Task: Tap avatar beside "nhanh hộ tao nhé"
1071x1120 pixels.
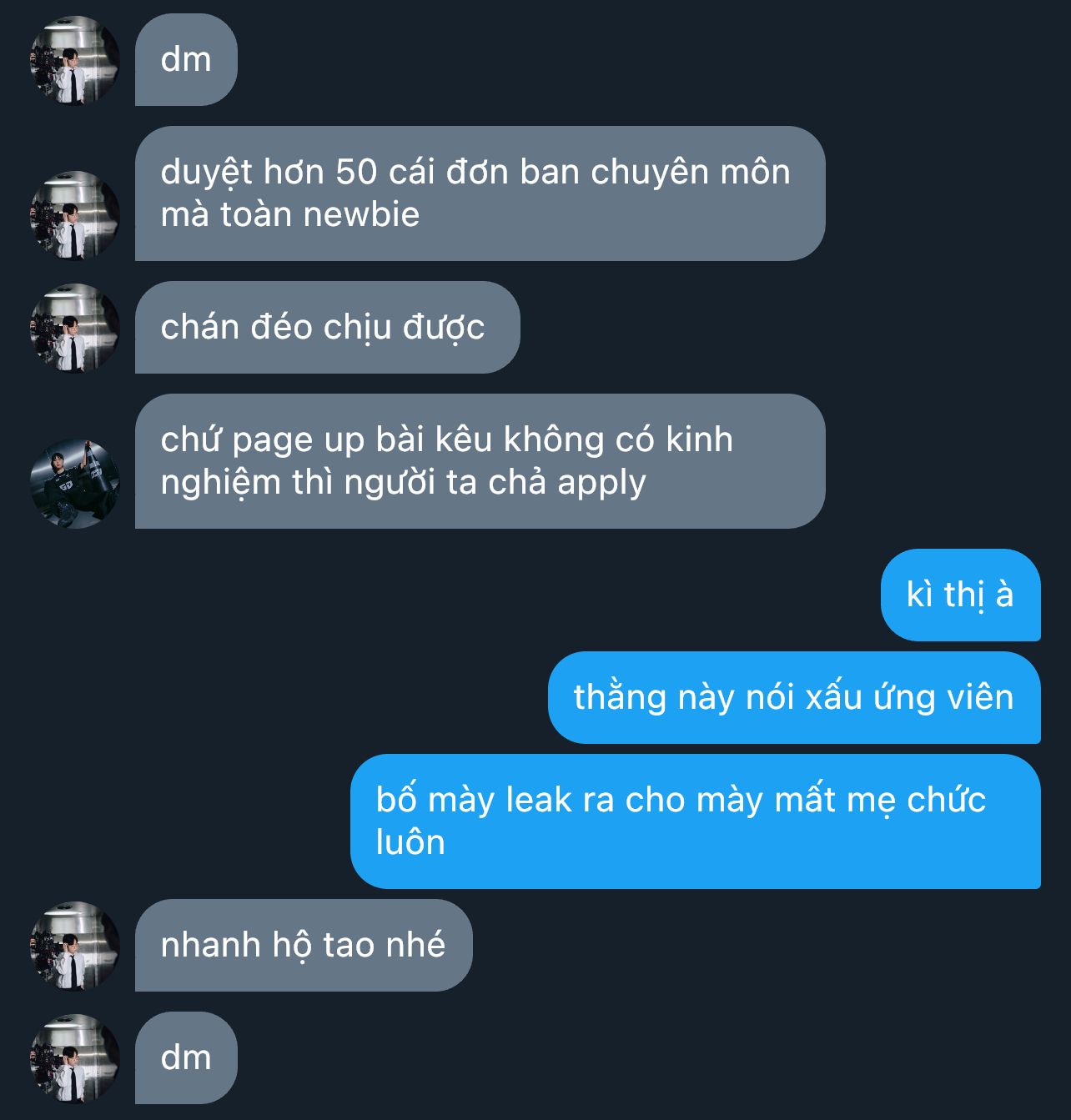Action: 75,946
